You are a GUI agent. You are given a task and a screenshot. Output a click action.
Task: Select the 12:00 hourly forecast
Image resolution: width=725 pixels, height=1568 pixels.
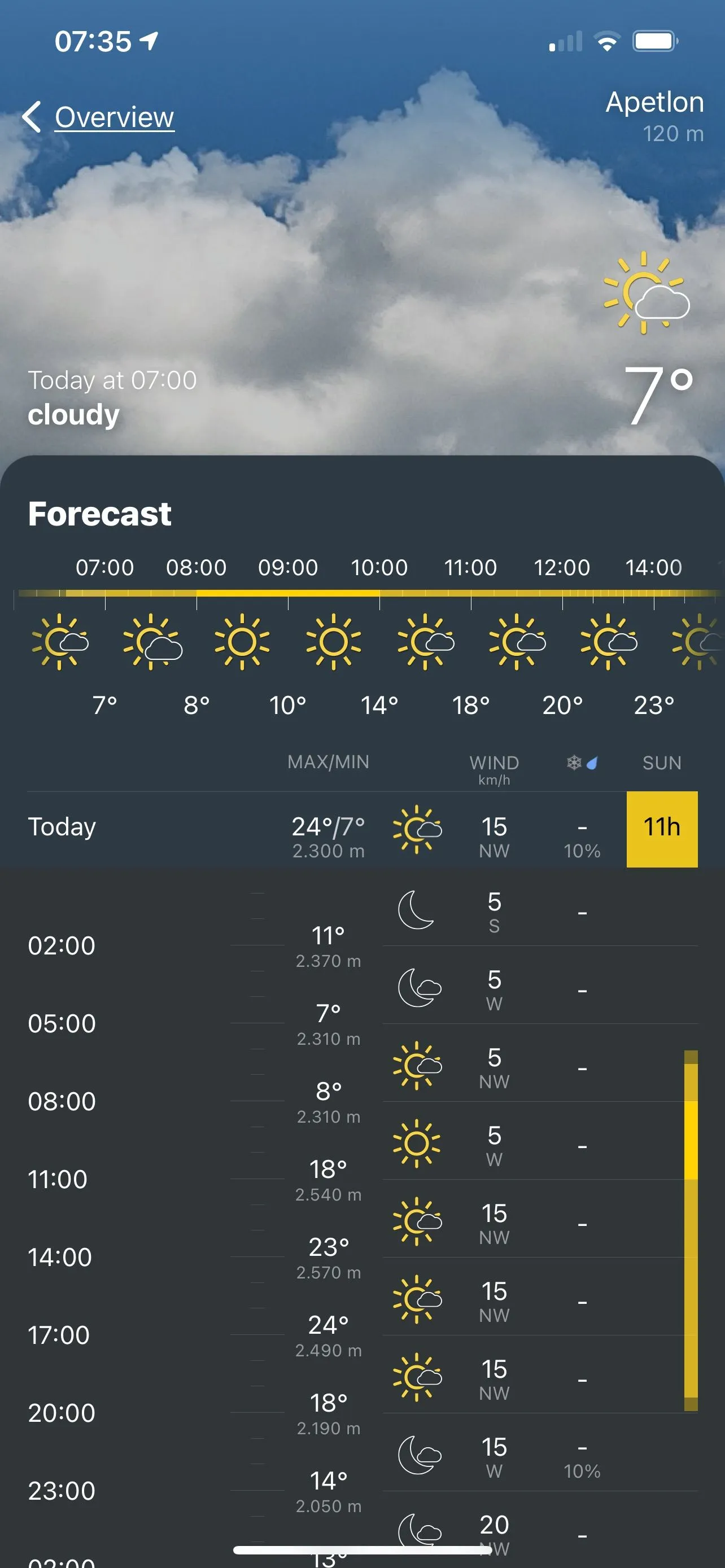[561, 639]
